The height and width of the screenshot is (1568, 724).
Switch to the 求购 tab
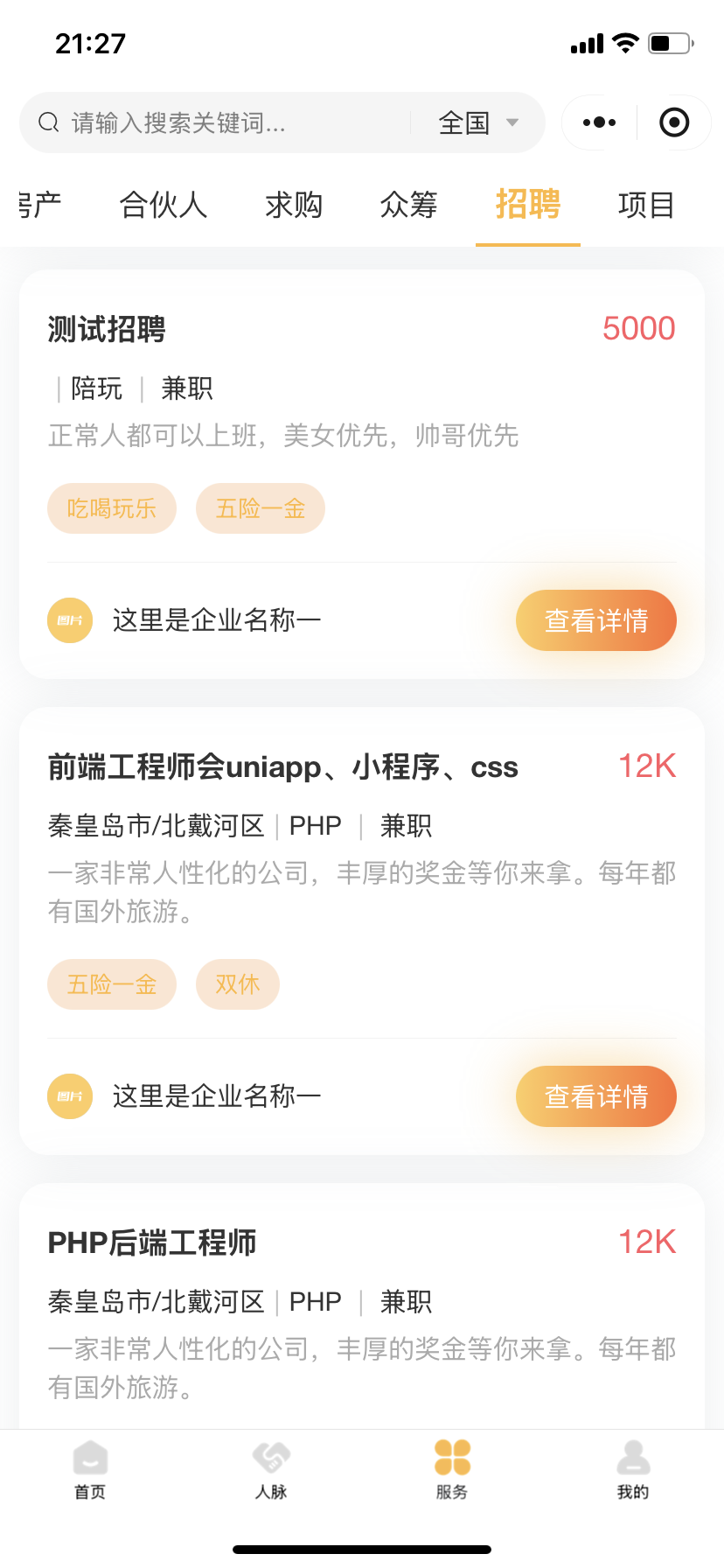294,205
